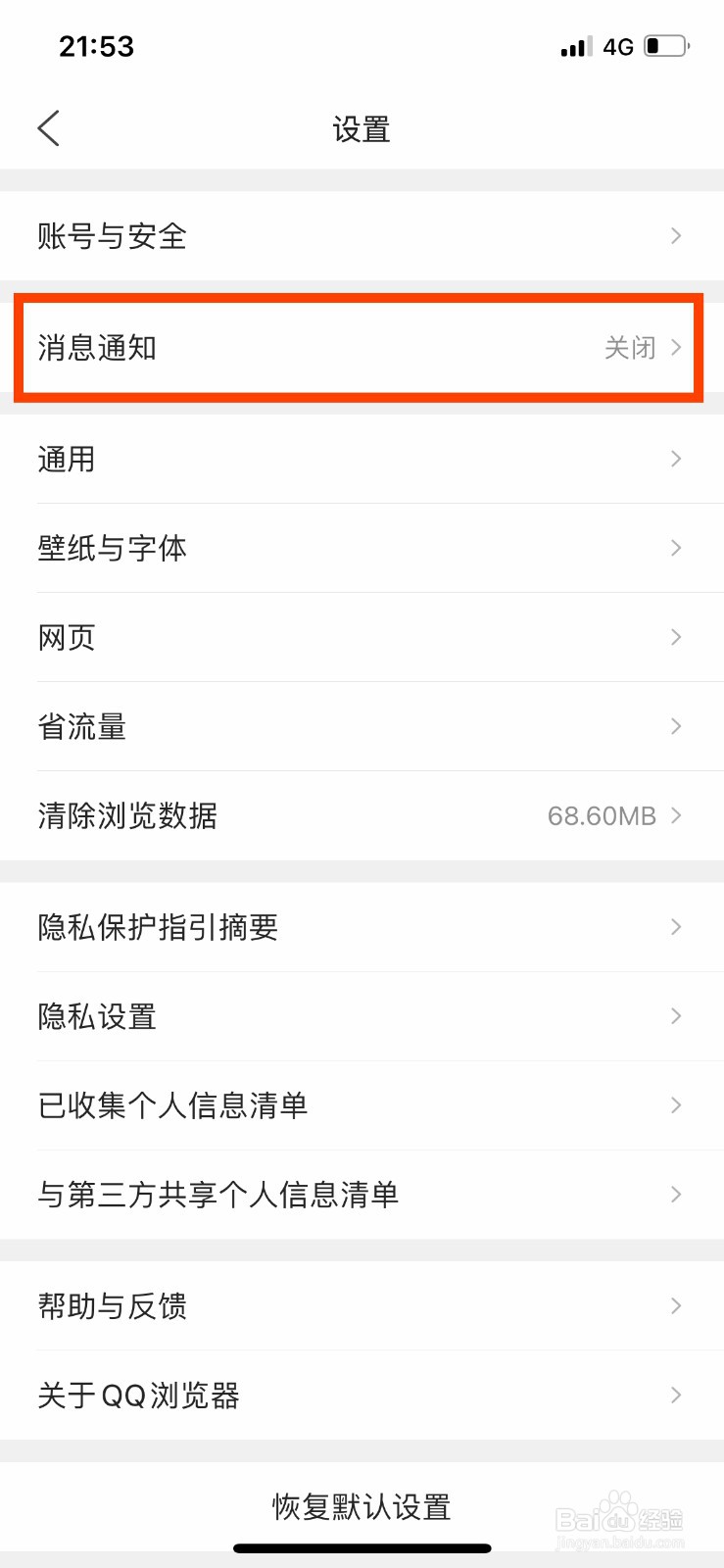Tap the chevron beside 清除浏览数据

click(x=675, y=814)
